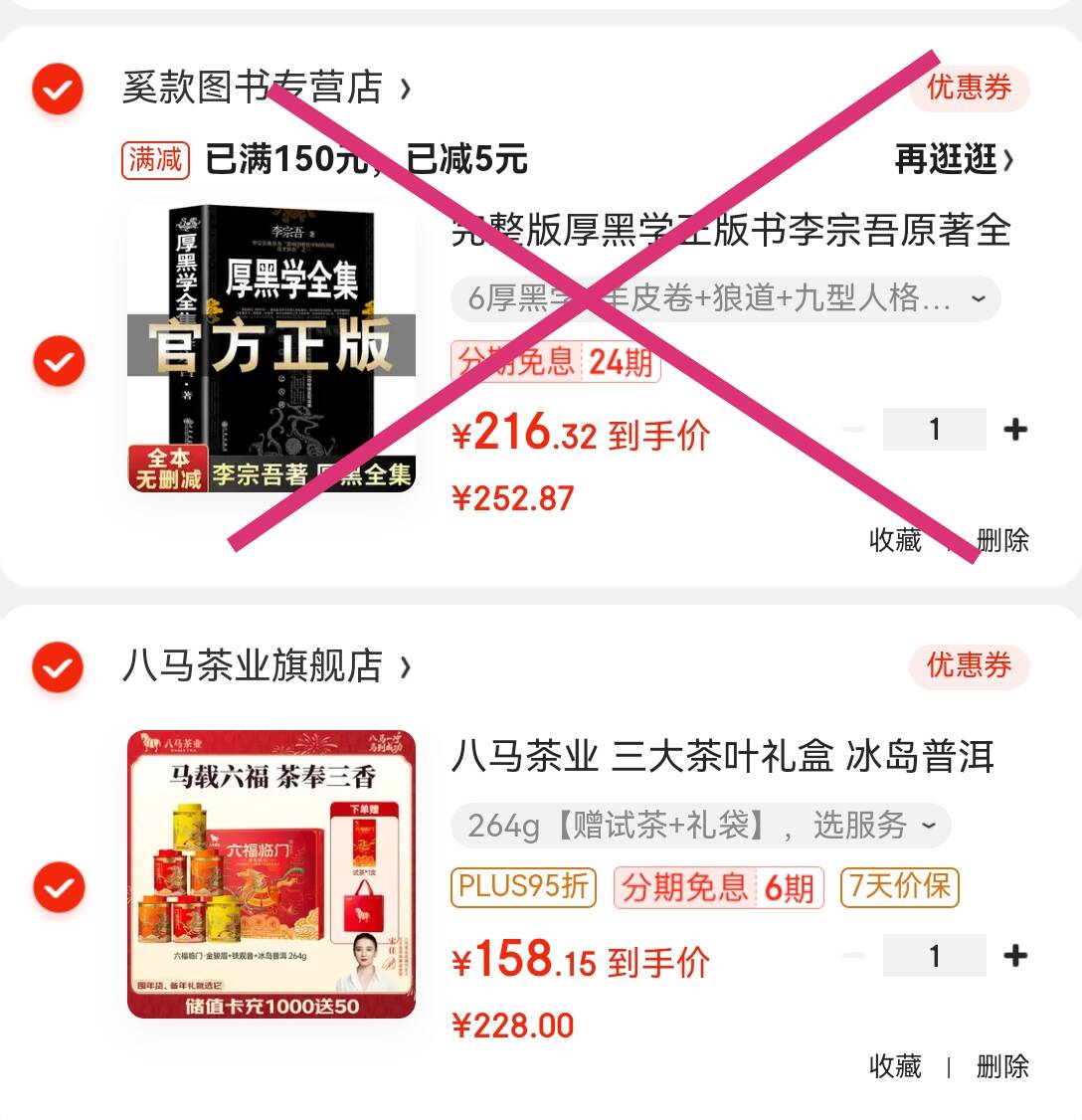Open the 奚款图书专营店 store page
1082x1120 pixels.
tap(265, 89)
